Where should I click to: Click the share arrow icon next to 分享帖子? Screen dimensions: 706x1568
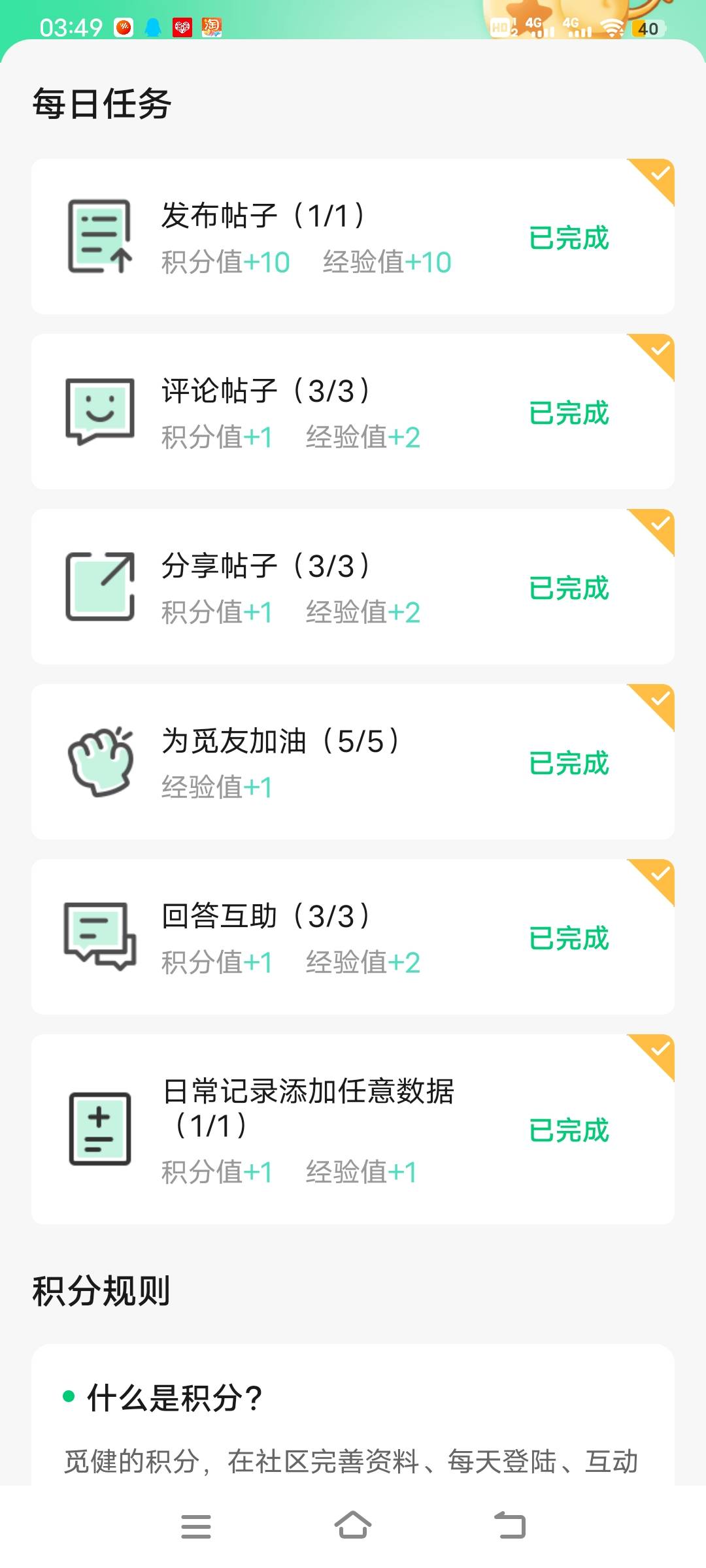99,587
